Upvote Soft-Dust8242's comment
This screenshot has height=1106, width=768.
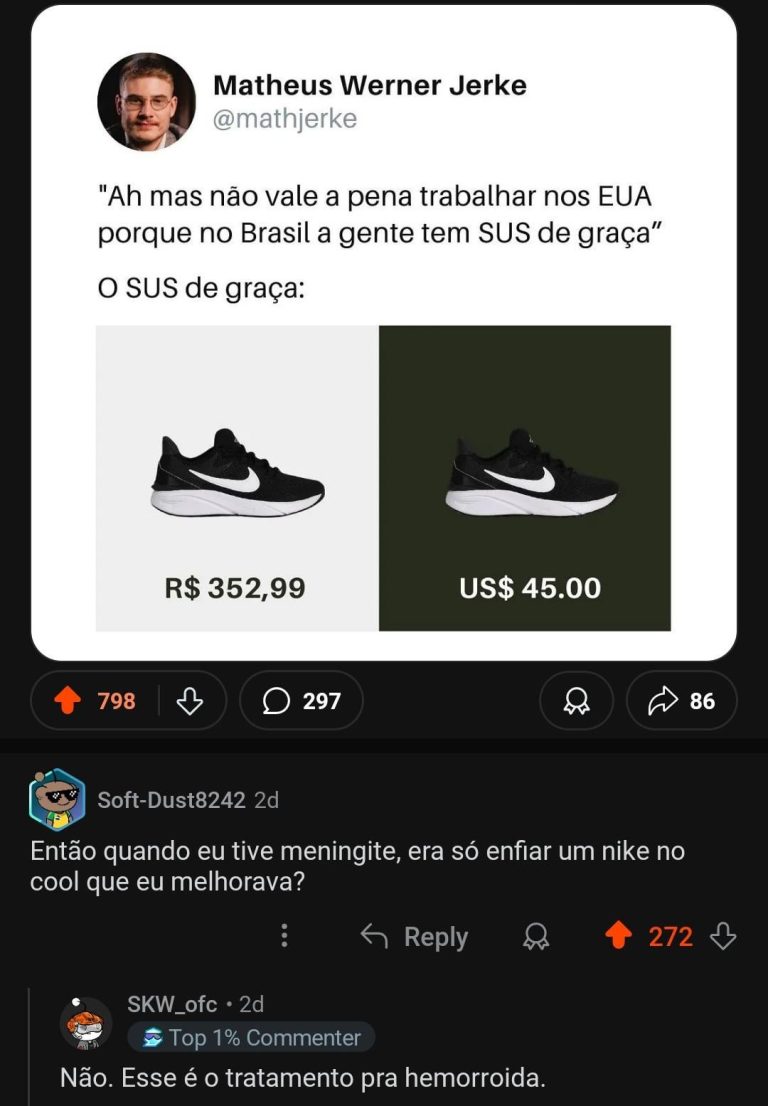[620, 936]
